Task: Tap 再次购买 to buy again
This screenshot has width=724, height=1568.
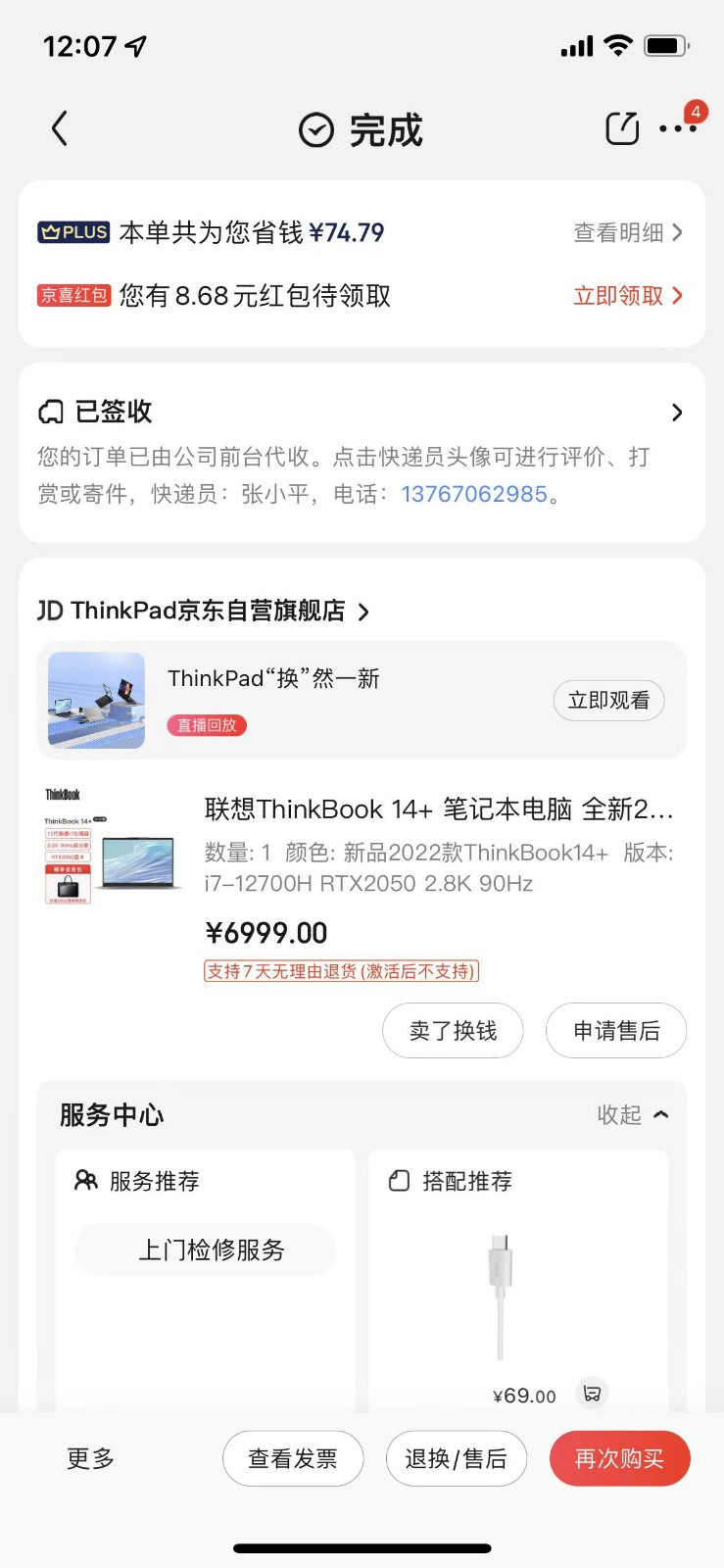Action: 619,1459
